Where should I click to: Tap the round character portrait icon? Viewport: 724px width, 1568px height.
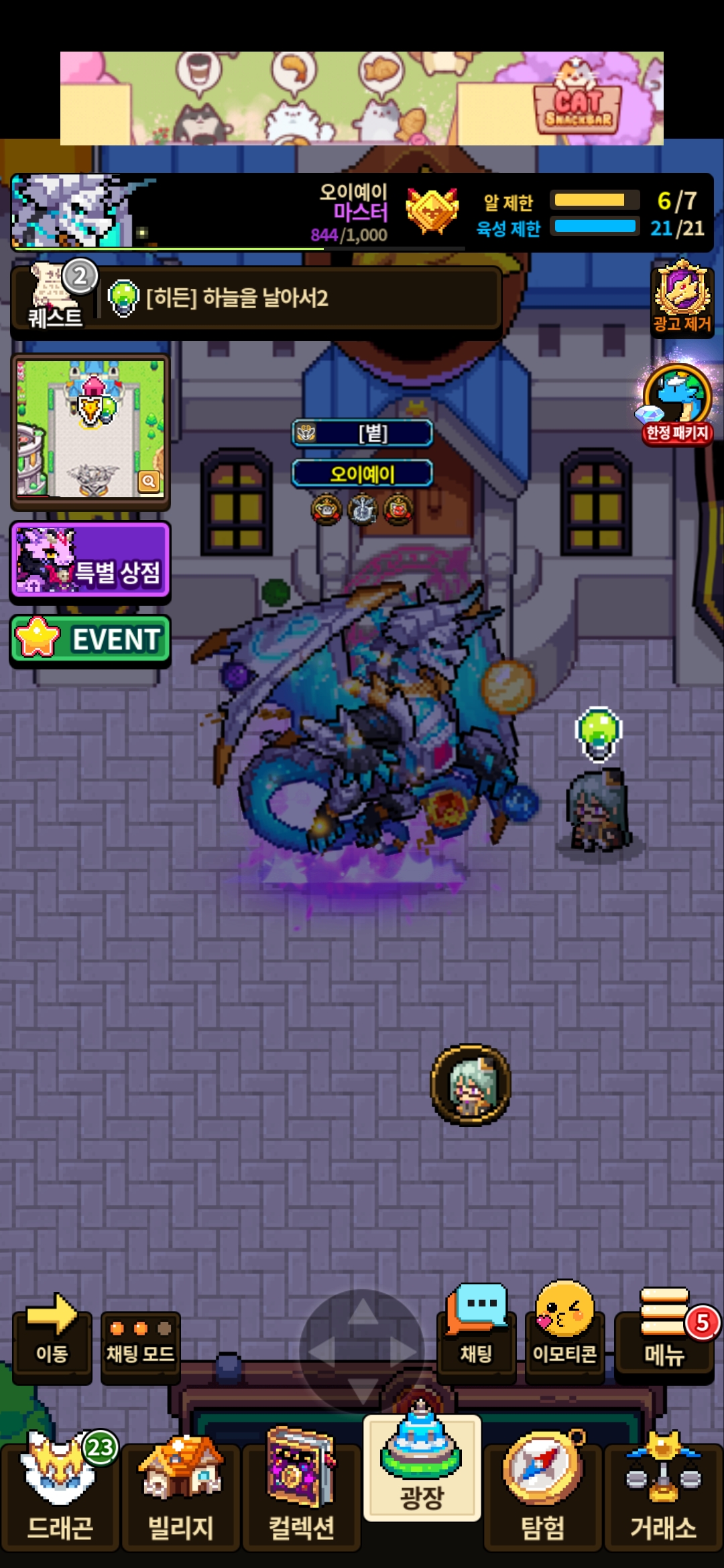tap(471, 1084)
